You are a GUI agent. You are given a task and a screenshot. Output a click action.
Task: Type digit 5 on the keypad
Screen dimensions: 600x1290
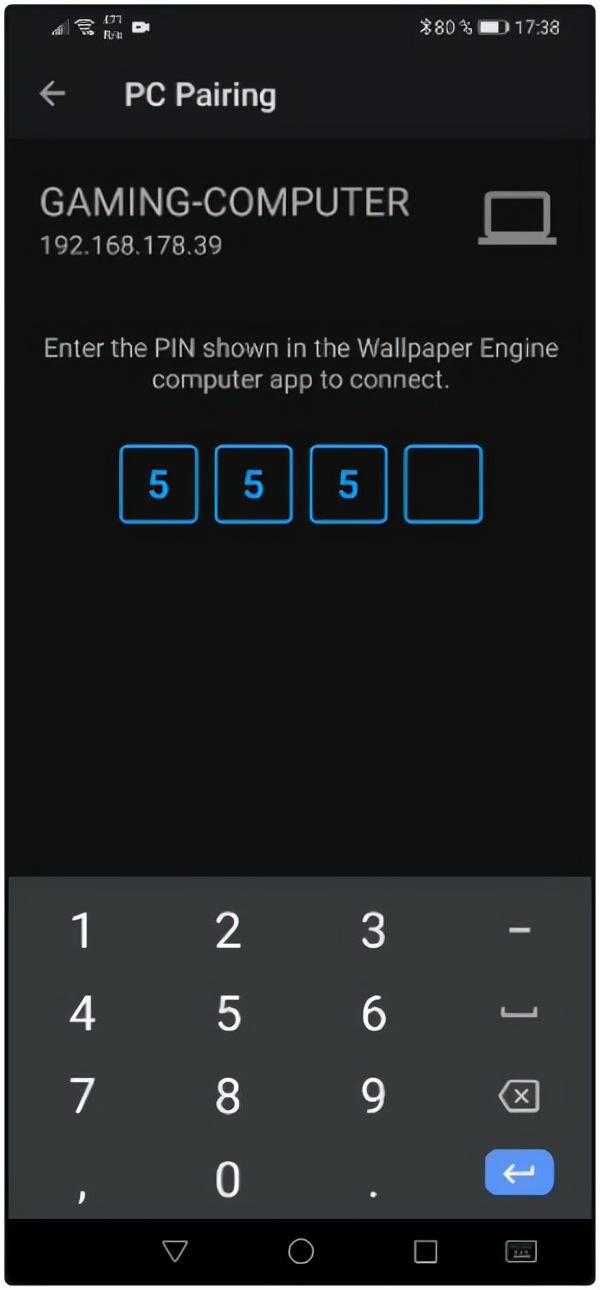[228, 1014]
